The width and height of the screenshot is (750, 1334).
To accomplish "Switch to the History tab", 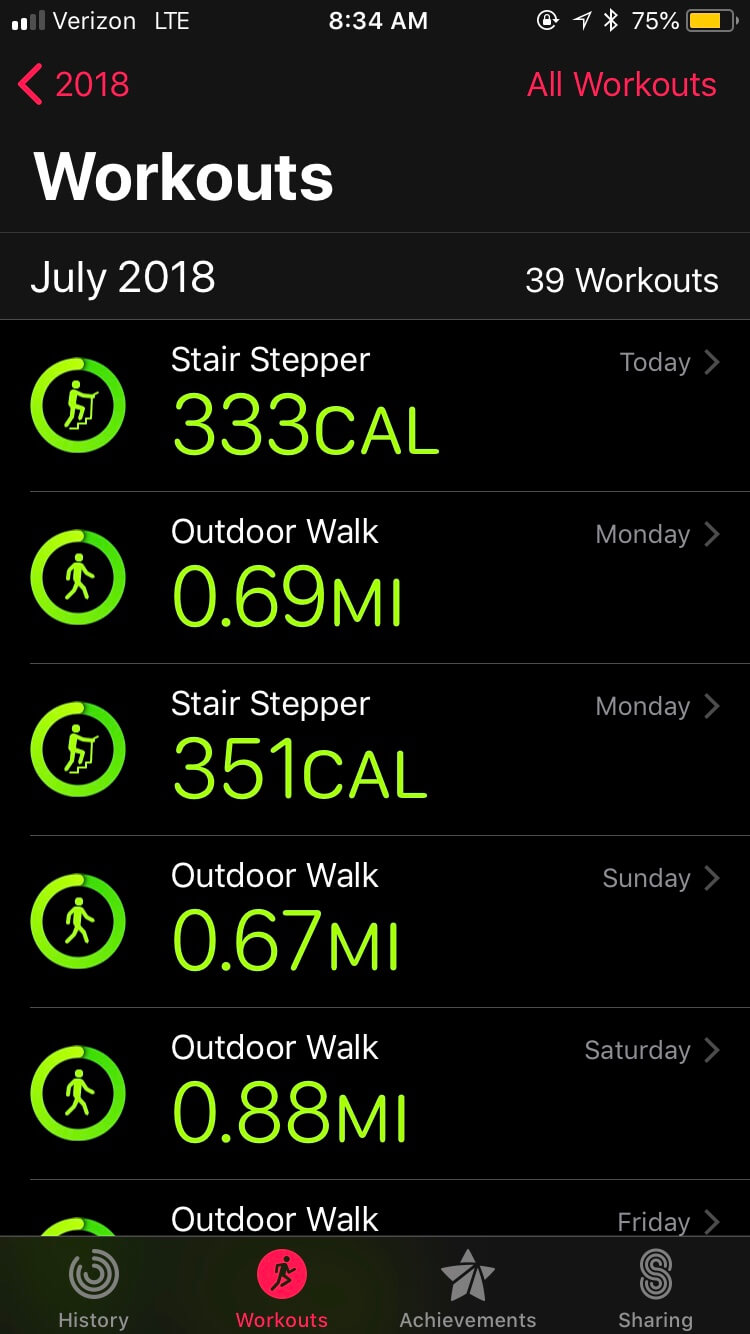I will pyautogui.click(x=93, y=1289).
